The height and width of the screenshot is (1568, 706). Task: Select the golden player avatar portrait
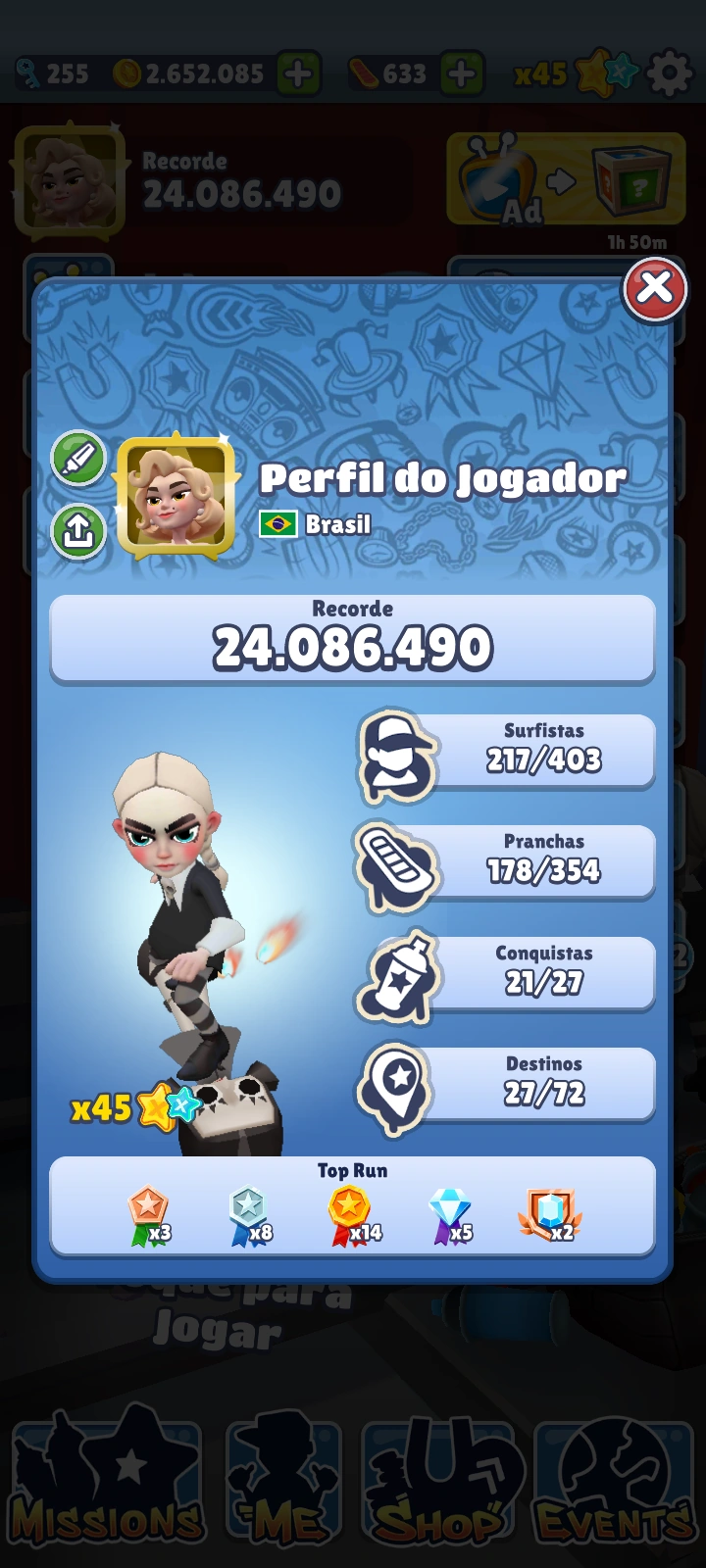tap(176, 495)
